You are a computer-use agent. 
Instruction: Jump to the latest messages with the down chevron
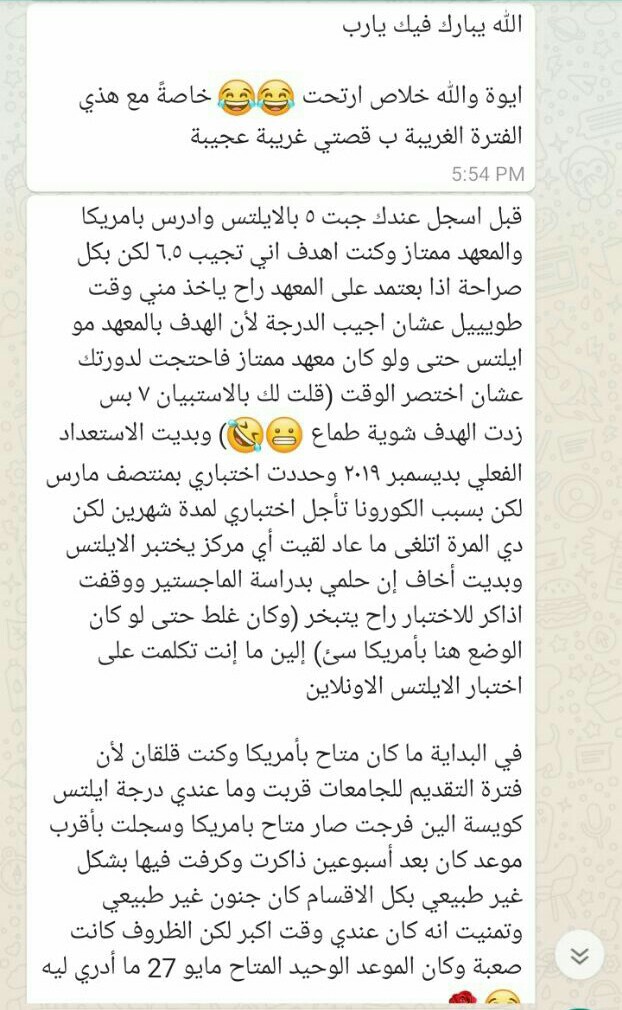pyautogui.click(x=579, y=955)
